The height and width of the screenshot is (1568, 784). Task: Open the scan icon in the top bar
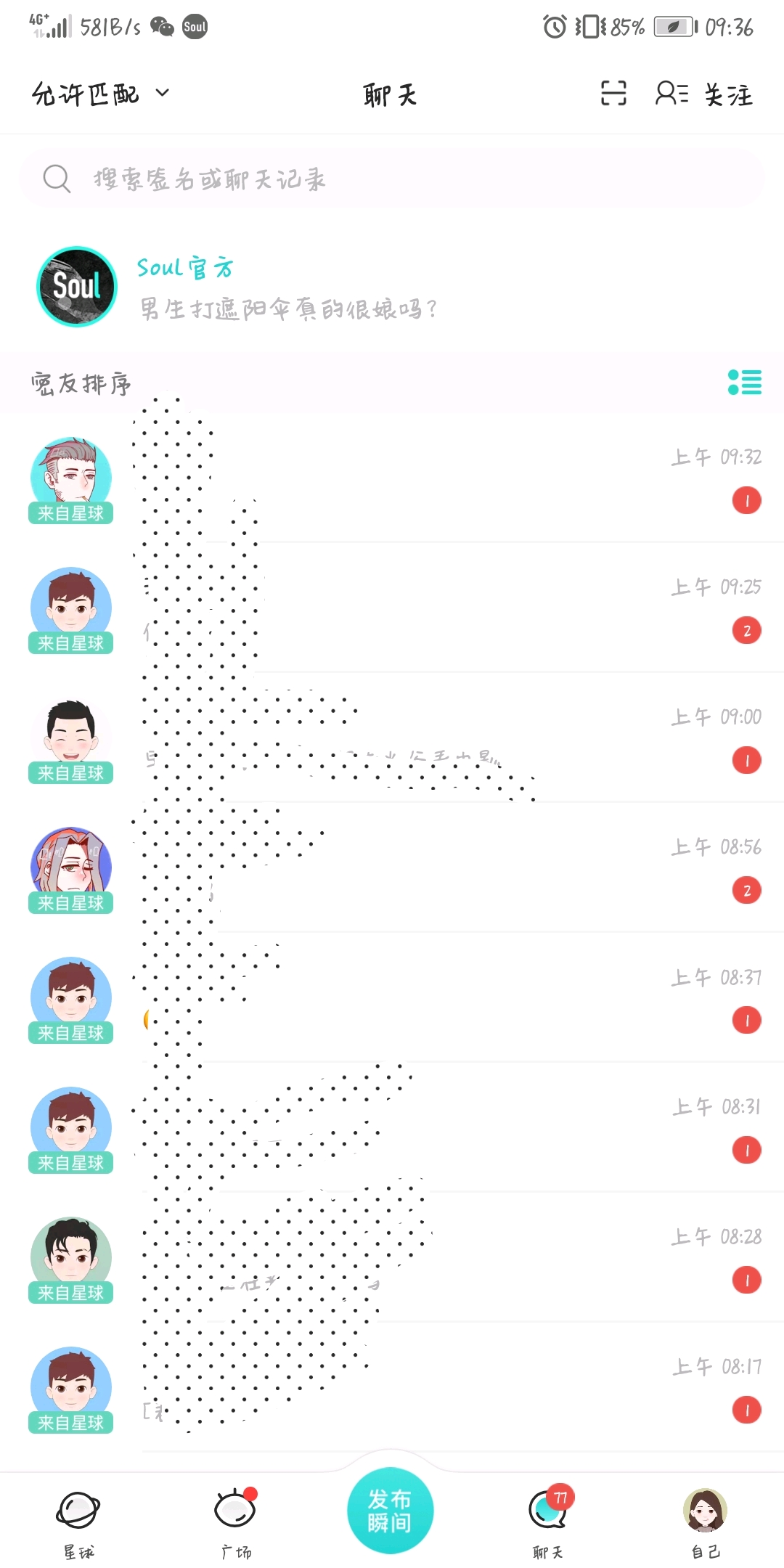(x=613, y=94)
